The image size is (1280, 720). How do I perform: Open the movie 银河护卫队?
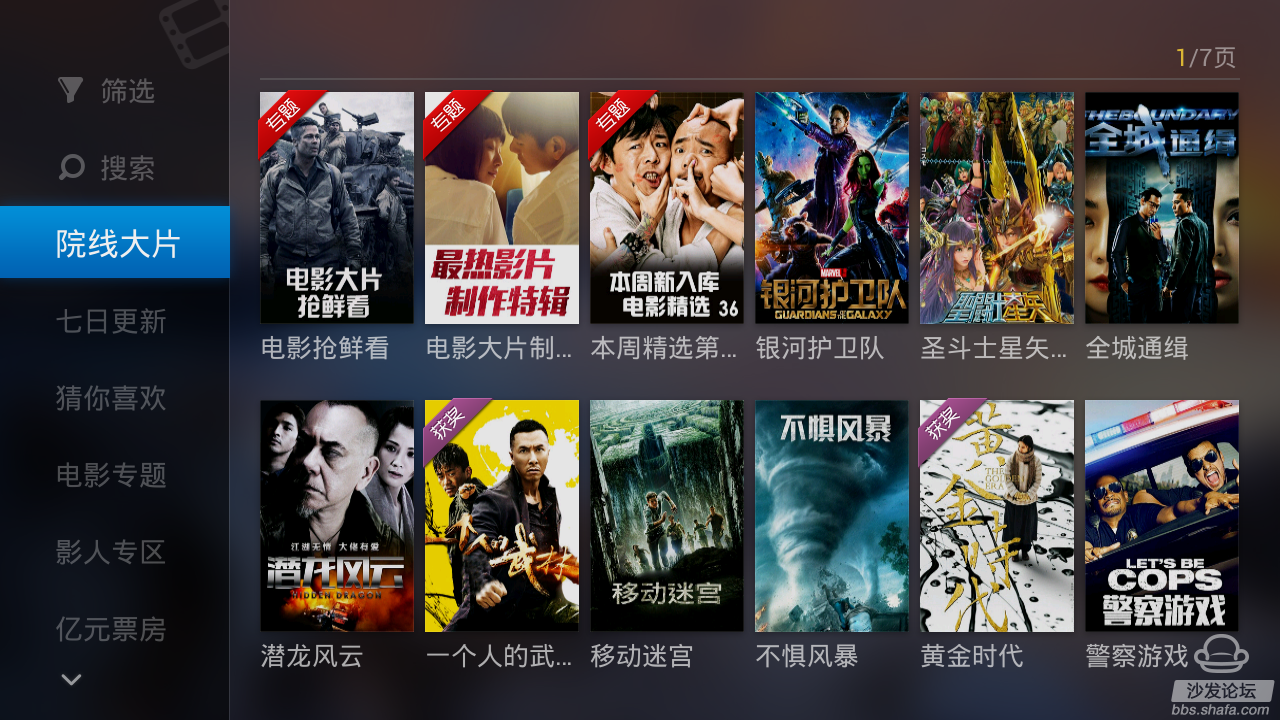click(x=832, y=208)
